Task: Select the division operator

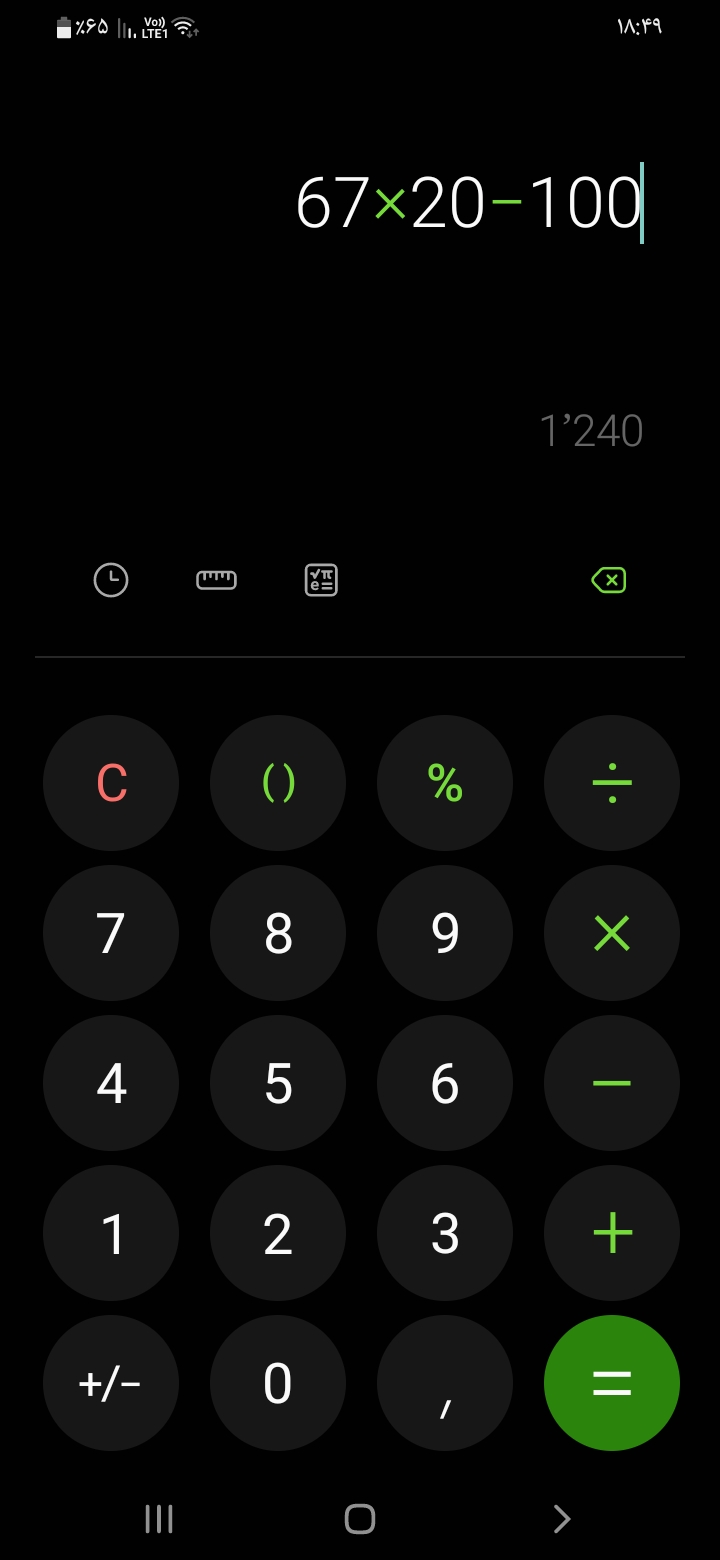Action: (612, 783)
